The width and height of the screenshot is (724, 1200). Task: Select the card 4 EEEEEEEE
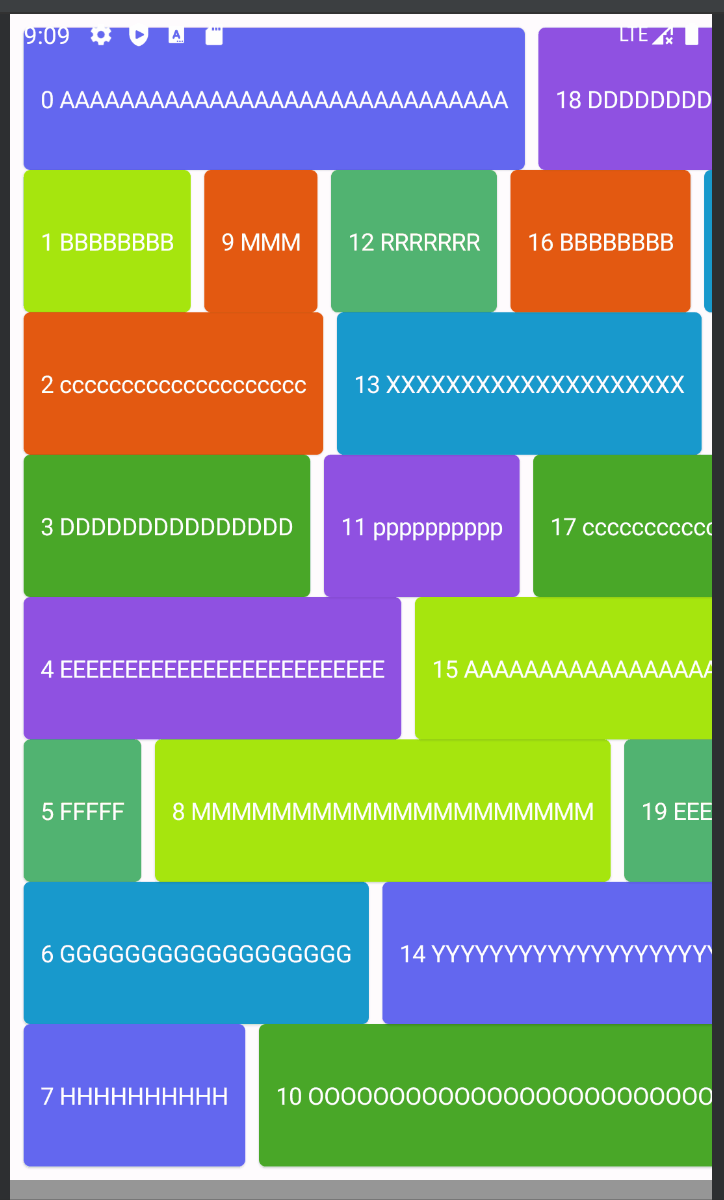click(212, 669)
